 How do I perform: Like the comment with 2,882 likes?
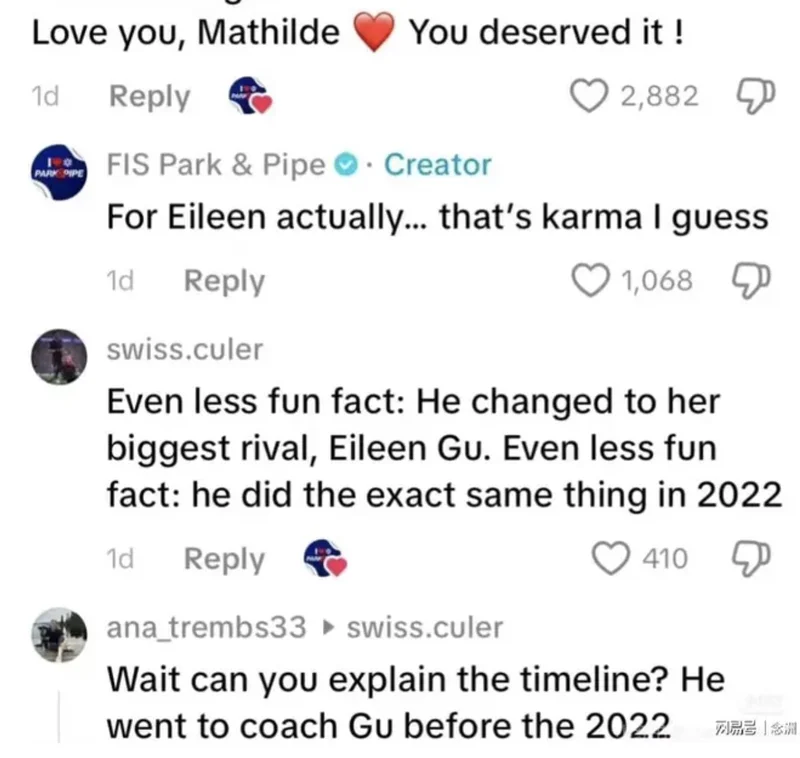(x=587, y=97)
